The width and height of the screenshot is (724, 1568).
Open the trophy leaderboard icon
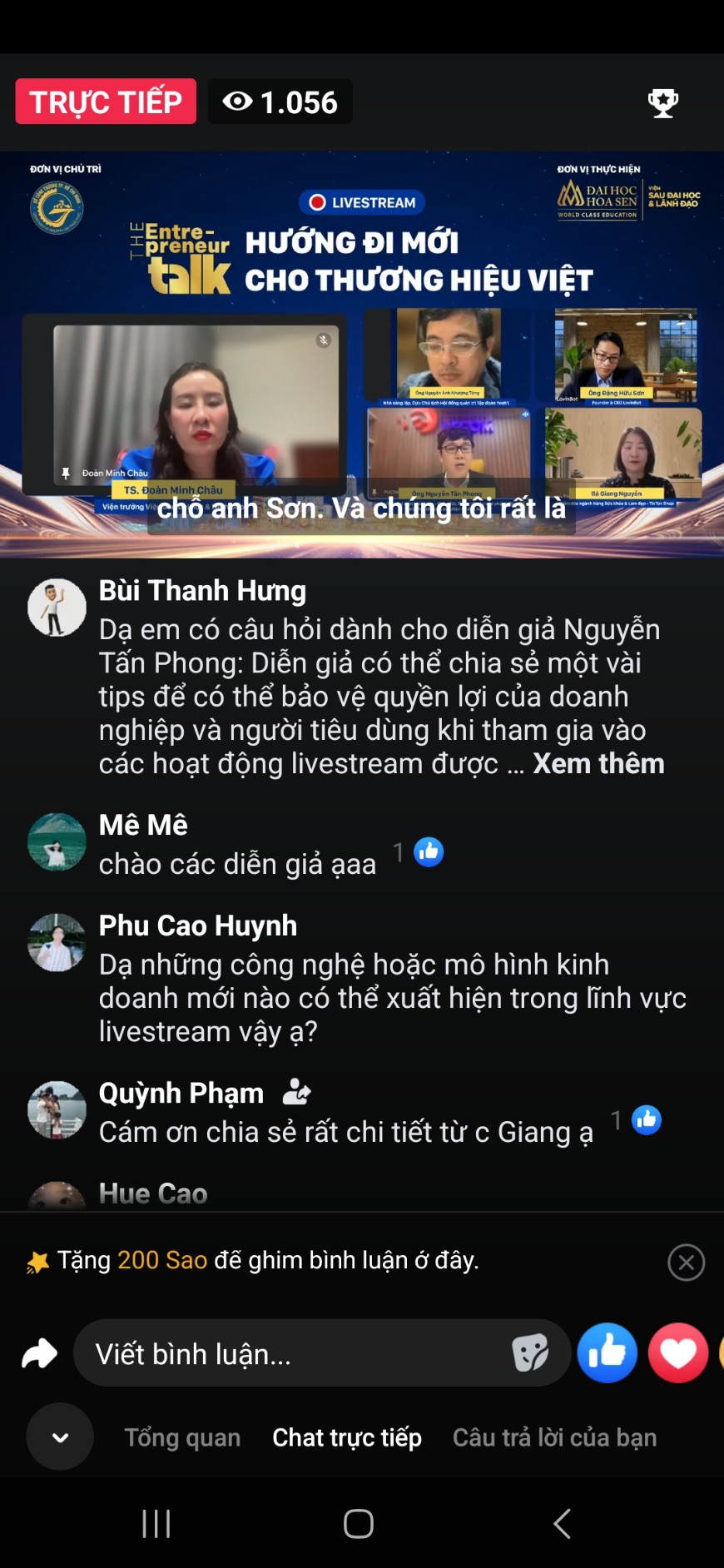(x=663, y=103)
